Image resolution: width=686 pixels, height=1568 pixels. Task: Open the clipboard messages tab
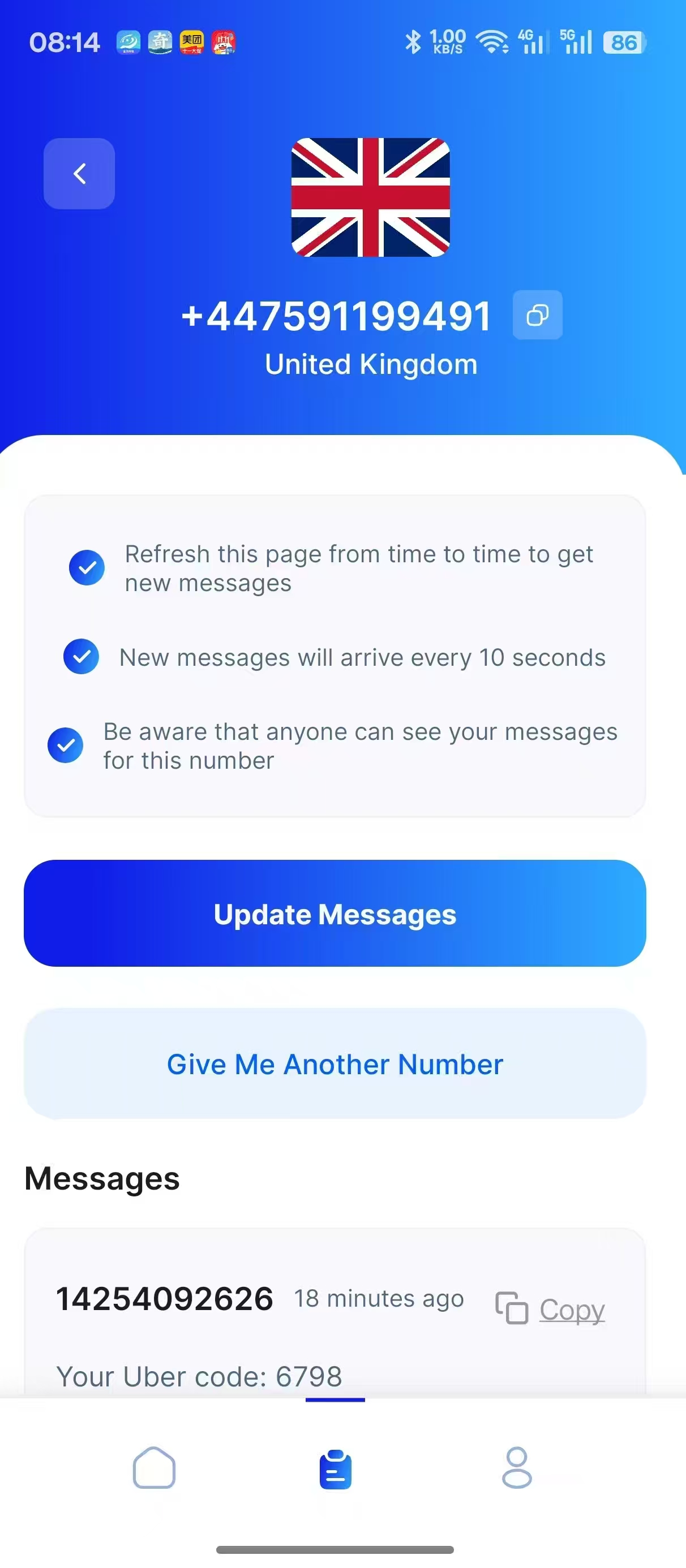335,1469
